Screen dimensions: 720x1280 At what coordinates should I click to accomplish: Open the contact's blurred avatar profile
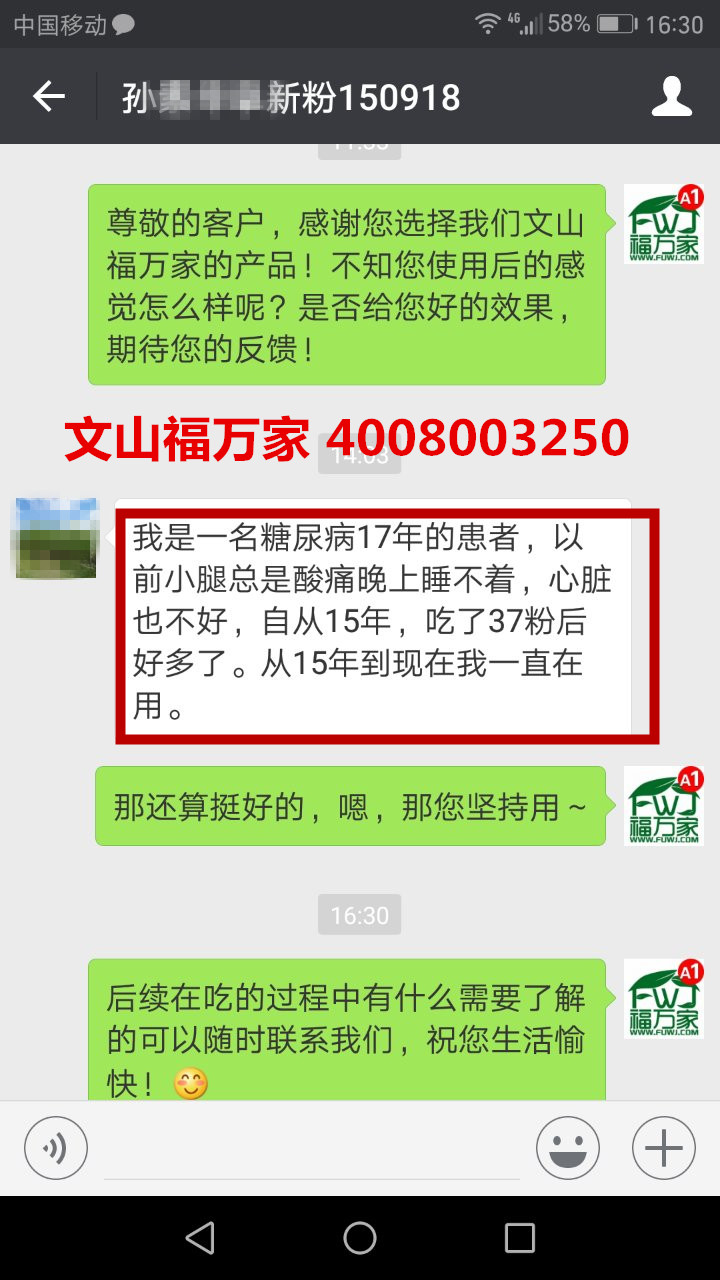pyautogui.click(x=55, y=538)
